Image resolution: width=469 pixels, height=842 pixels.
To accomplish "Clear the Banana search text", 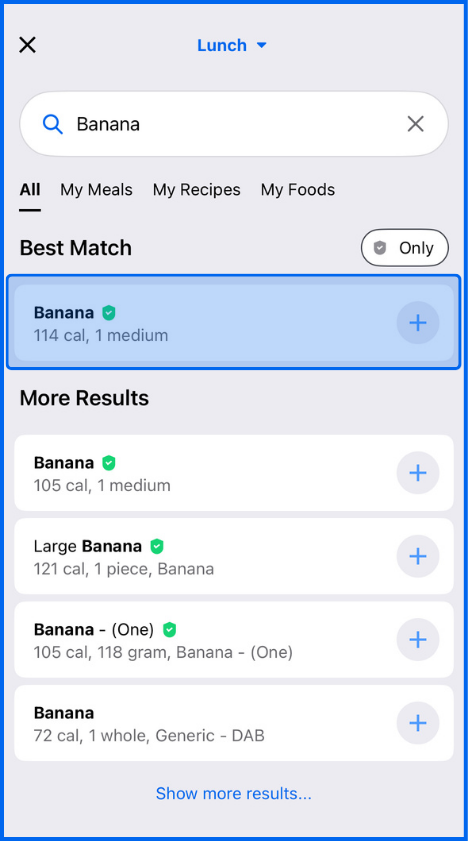I will (415, 124).
